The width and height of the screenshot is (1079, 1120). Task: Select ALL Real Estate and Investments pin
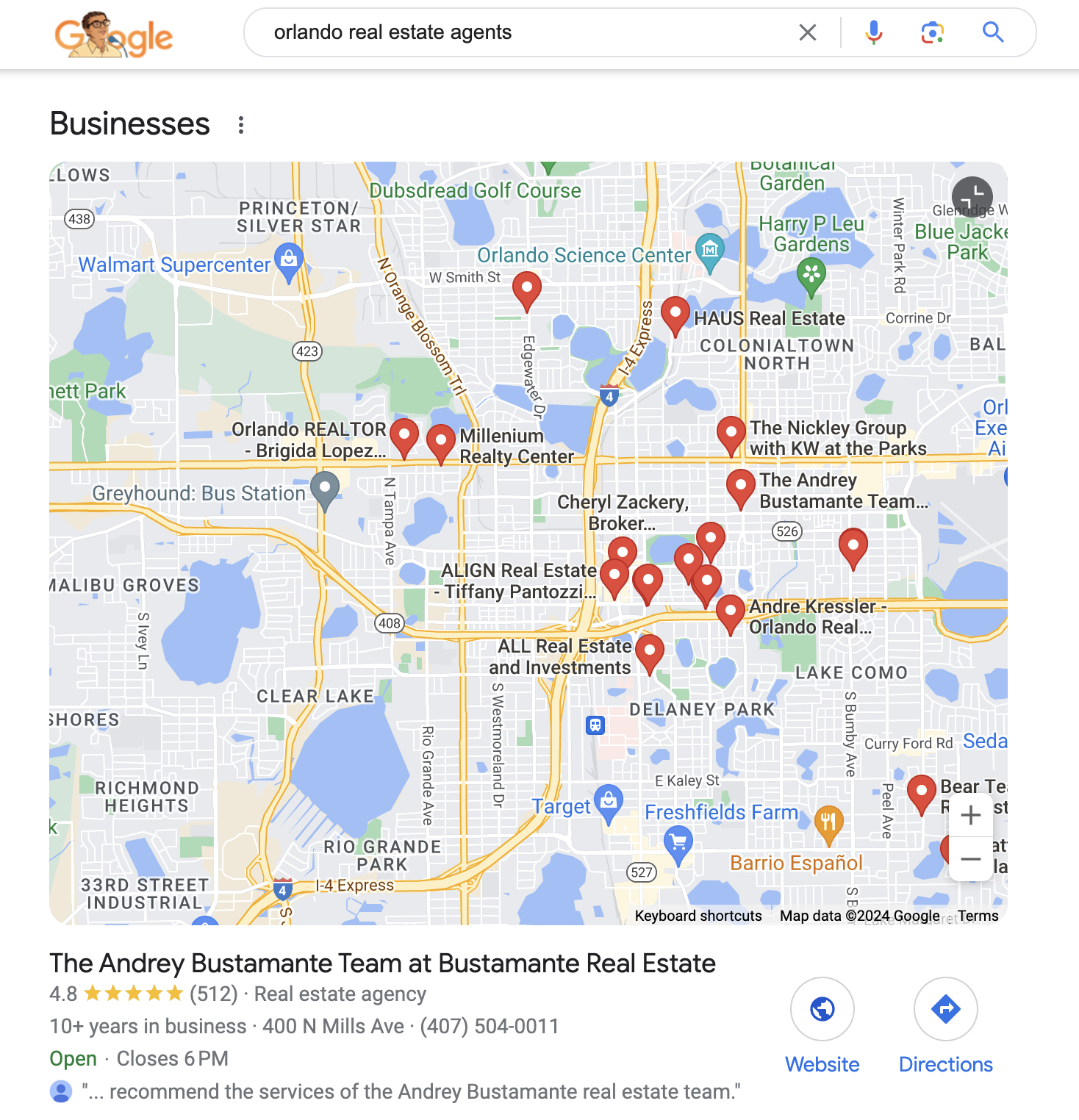tap(649, 651)
